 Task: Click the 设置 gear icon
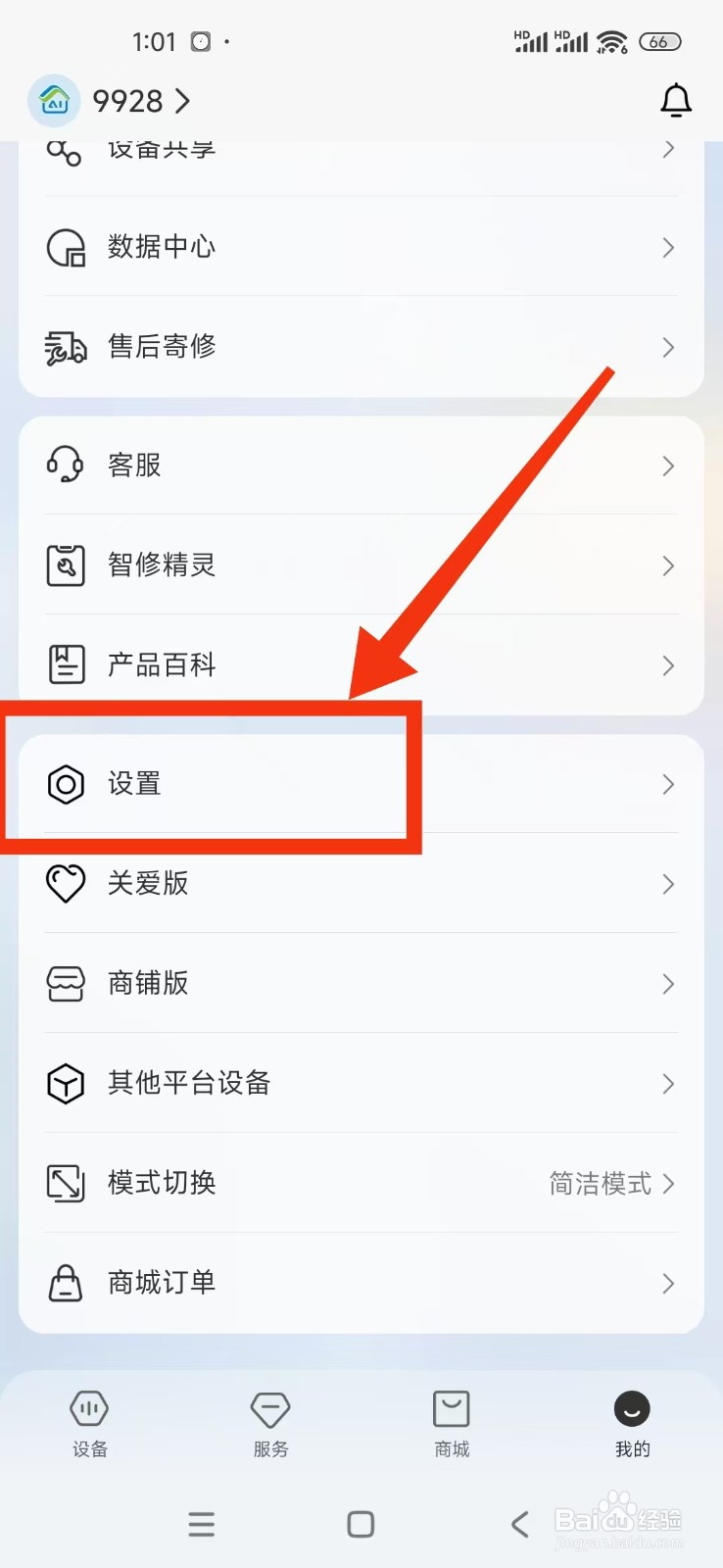65,784
